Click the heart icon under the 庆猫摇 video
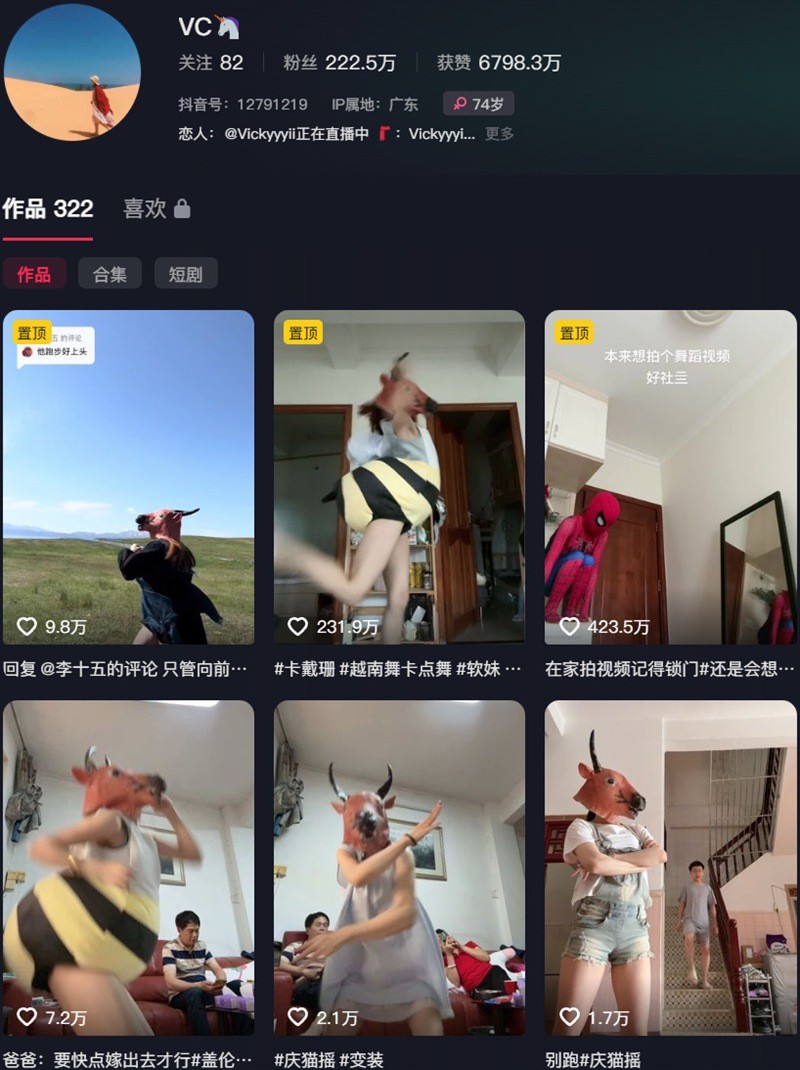Screen dimensions: 800x1070 pyautogui.click(x=297, y=1018)
